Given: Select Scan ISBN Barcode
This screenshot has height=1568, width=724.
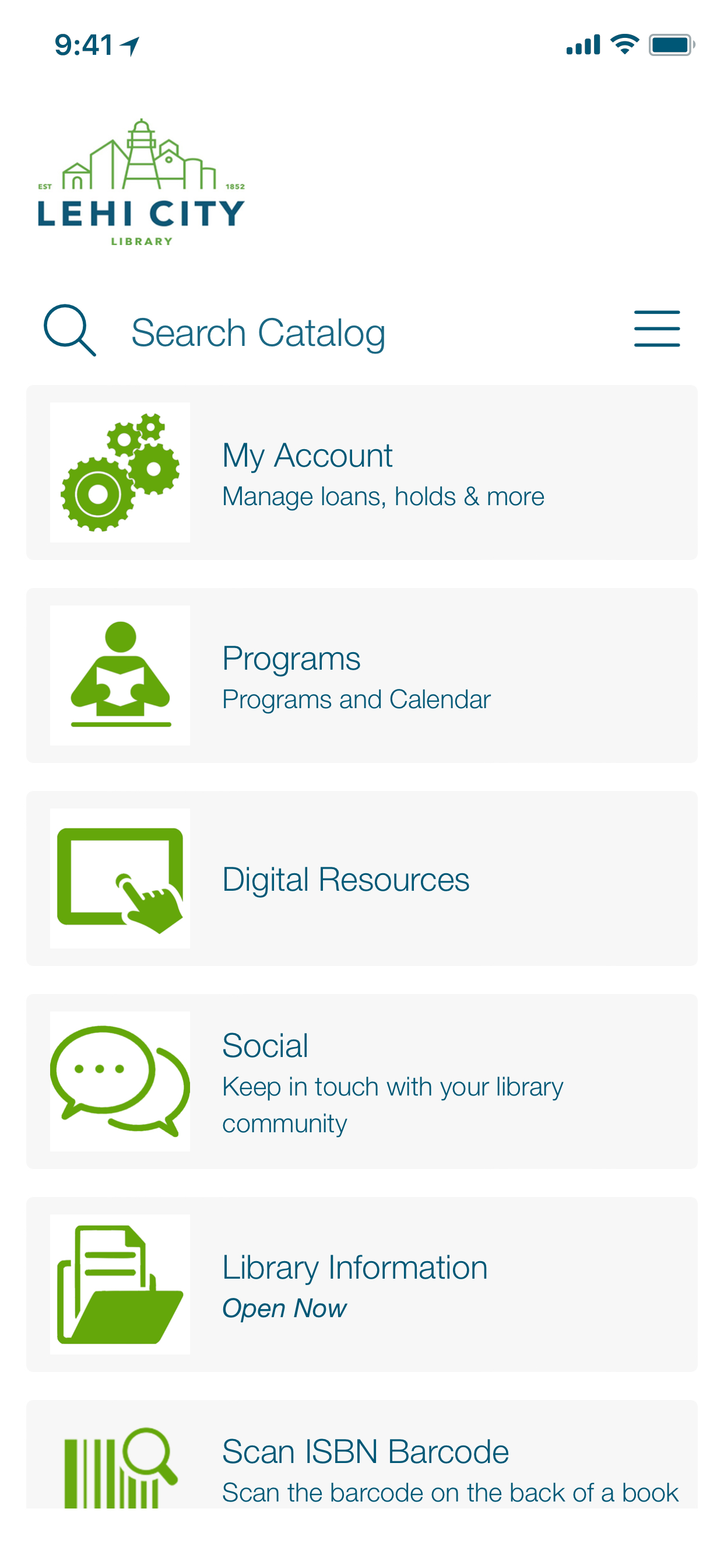Looking at the screenshot, I should (x=361, y=1461).
